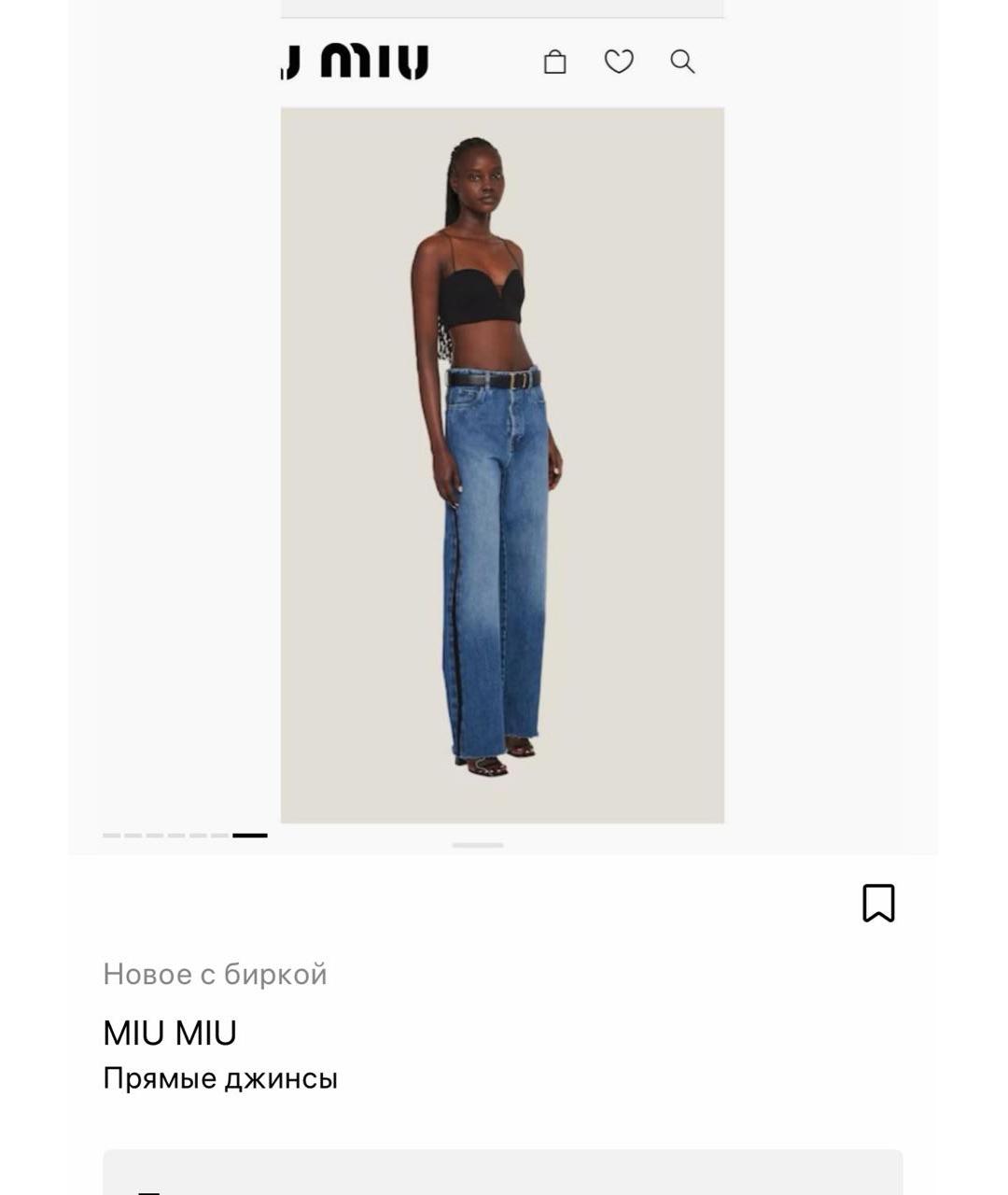Click the bookmark icon above the product details

point(877,902)
